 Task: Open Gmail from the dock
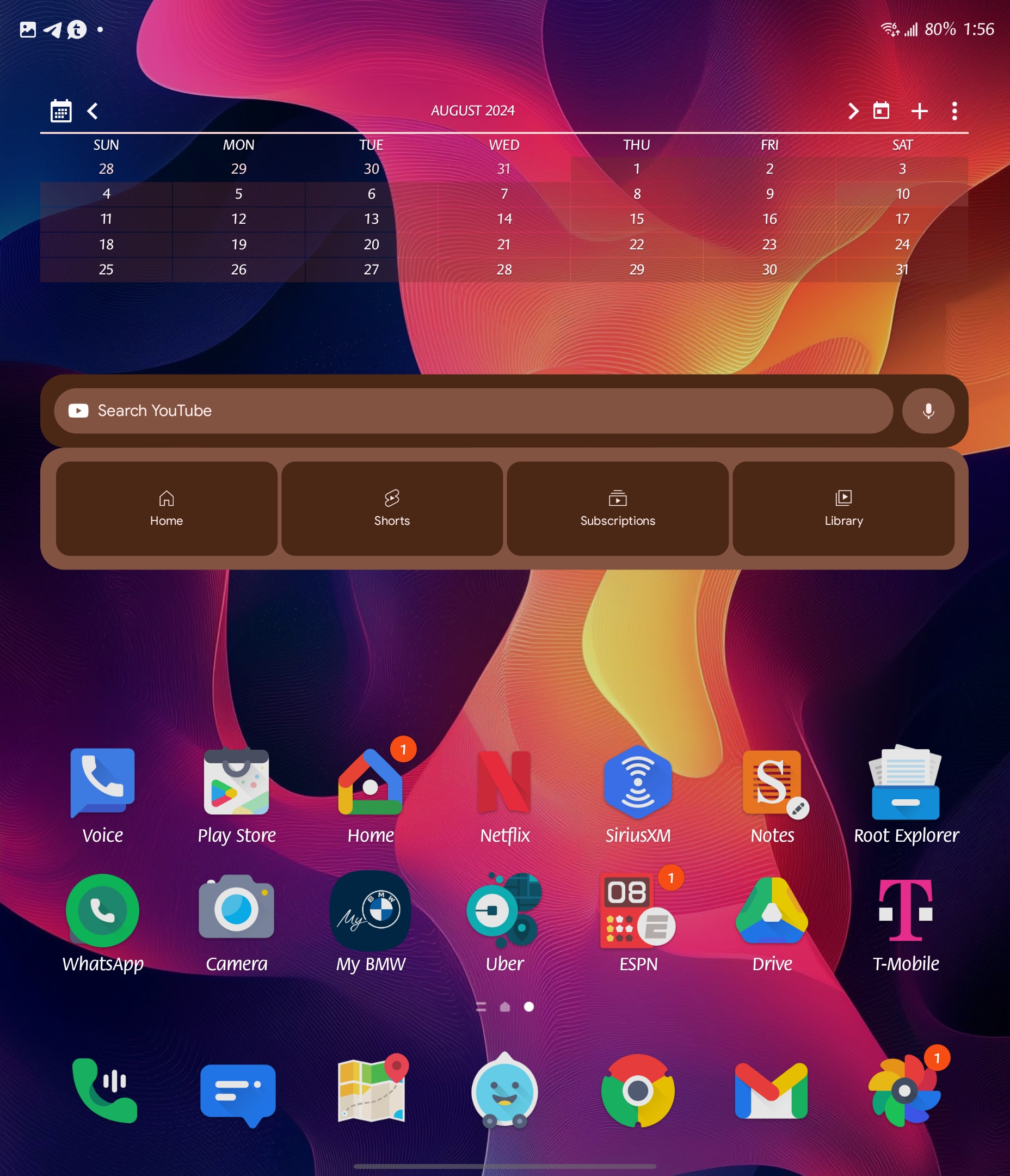[771, 1091]
